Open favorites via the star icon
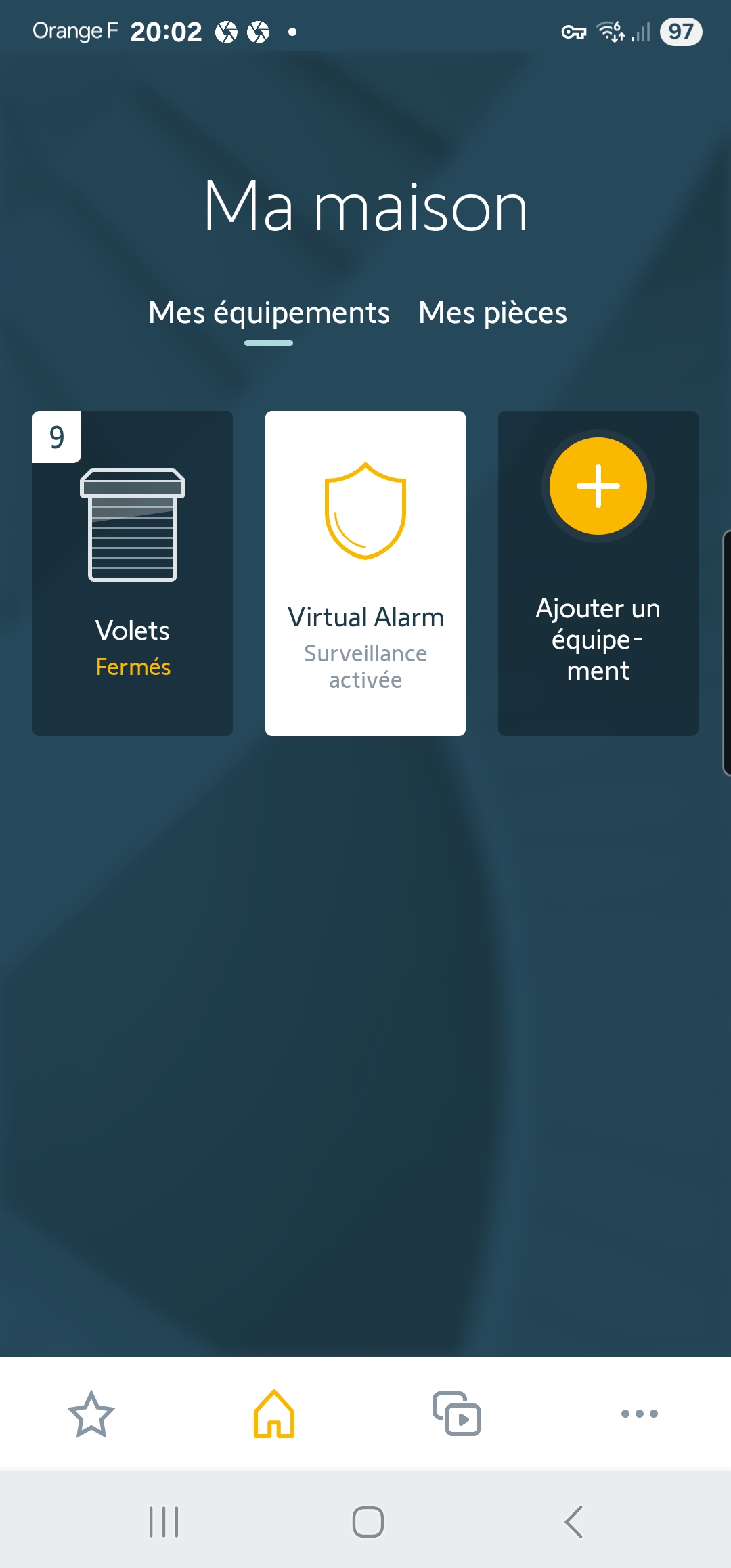This screenshot has width=731, height=1568. [x=91, y=1414]
